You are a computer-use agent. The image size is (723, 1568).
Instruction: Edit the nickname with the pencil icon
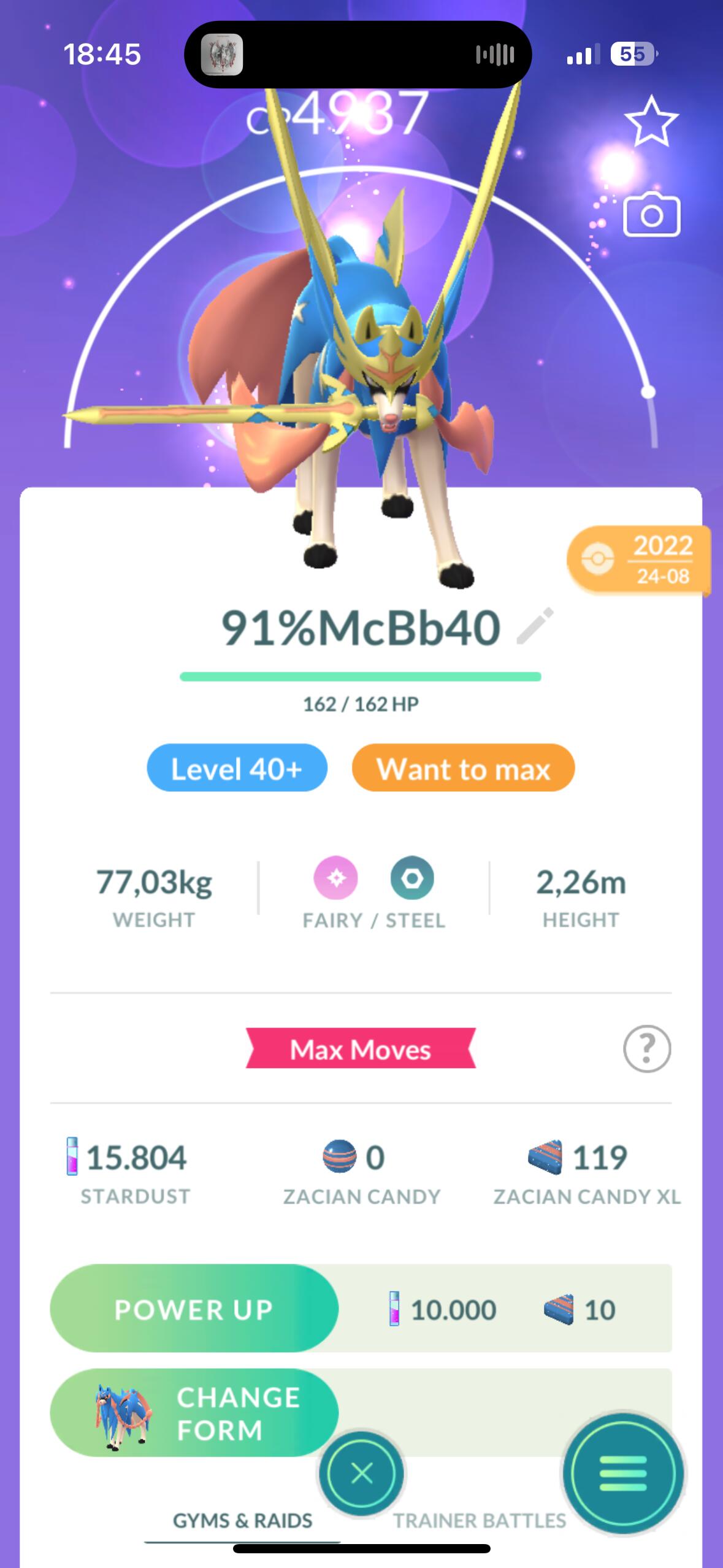[535, 626]
